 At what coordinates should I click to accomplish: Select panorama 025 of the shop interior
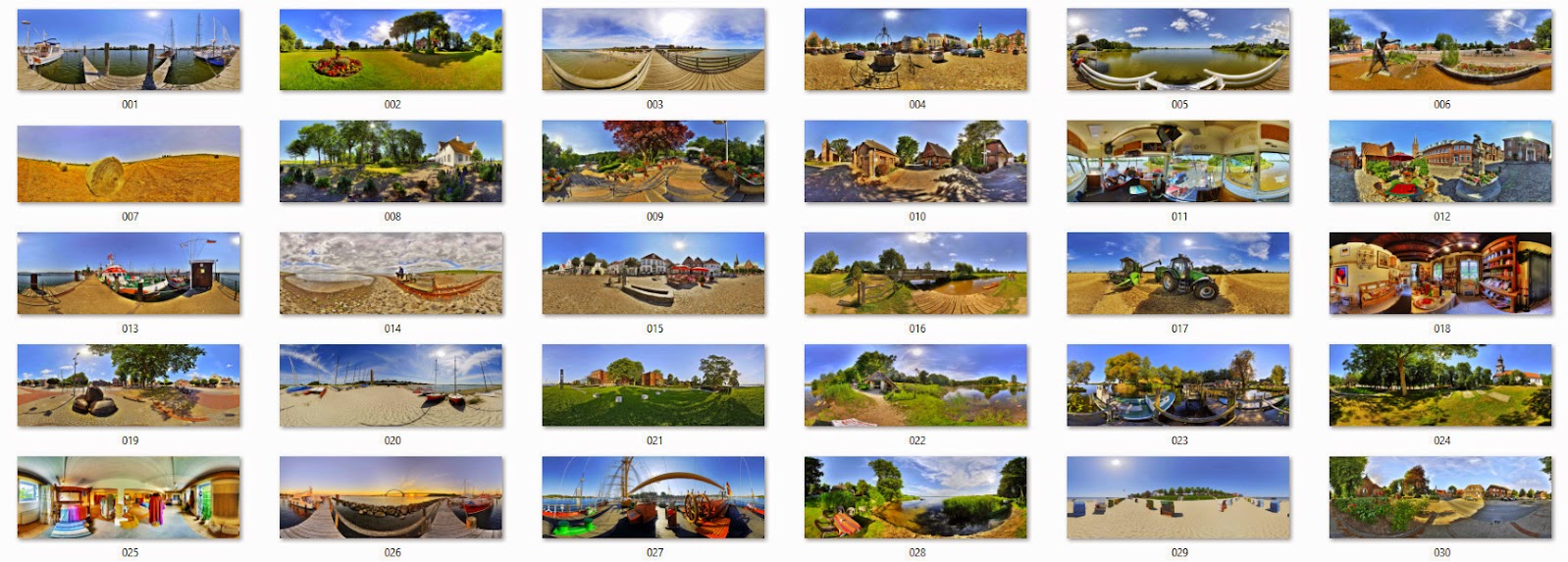click(x=129, y=497)
